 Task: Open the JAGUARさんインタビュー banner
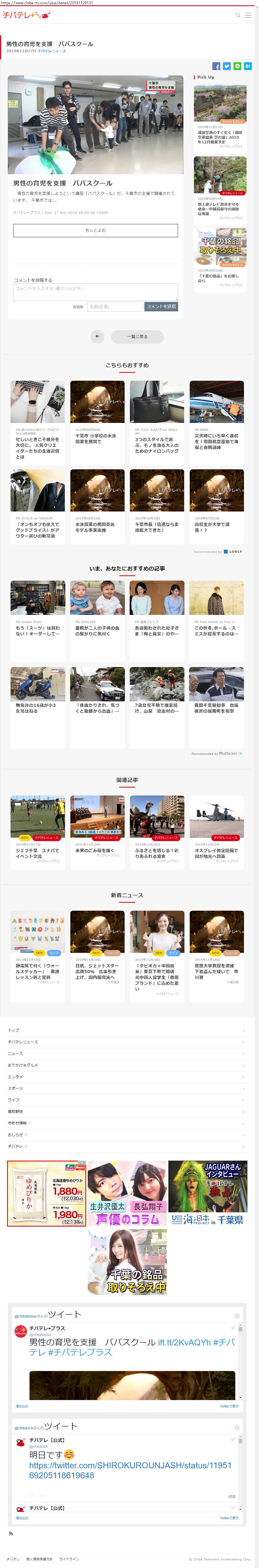[x=208, y=1193]
